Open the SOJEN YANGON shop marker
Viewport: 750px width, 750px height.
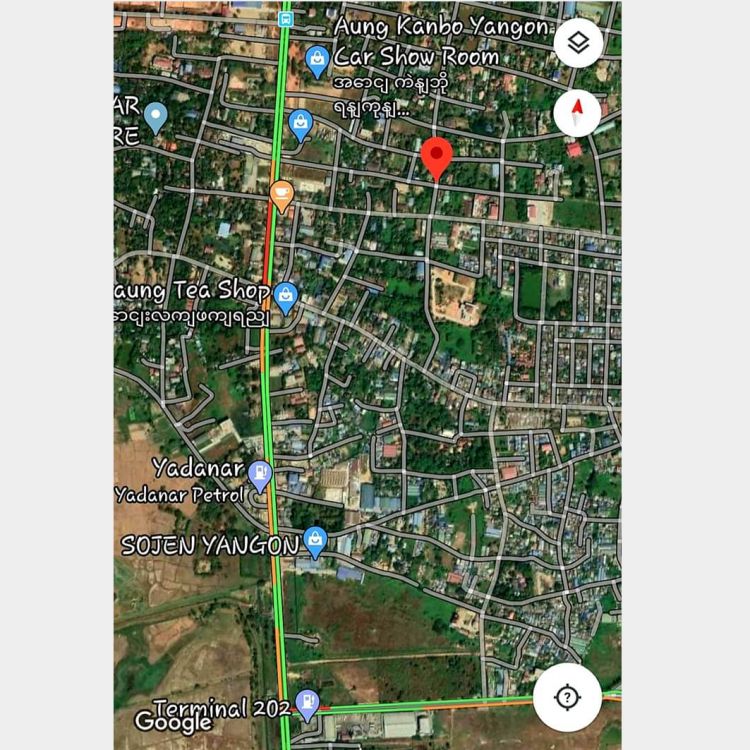point(315,541)
